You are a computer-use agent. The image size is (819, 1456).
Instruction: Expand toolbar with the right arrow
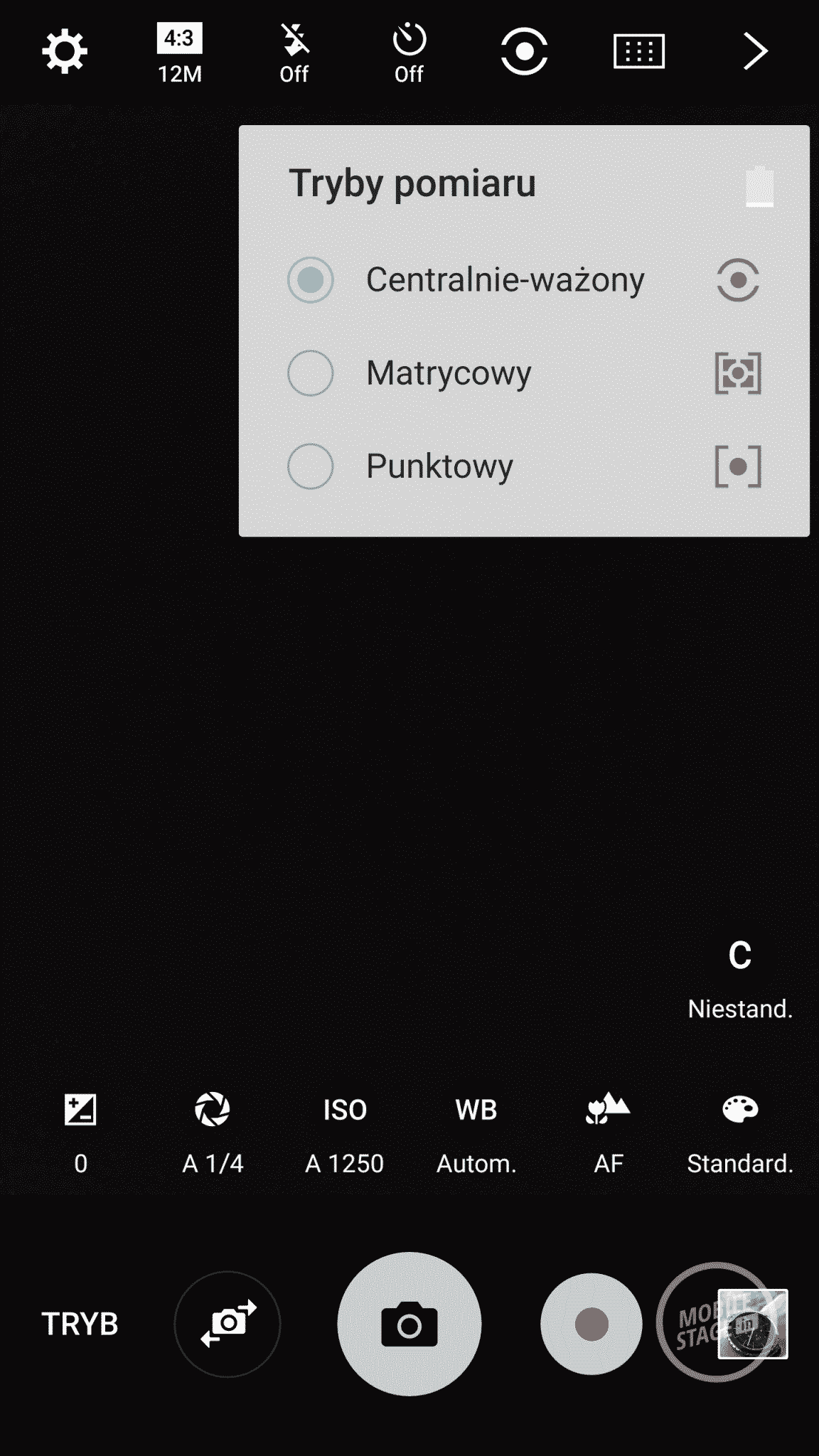click(754, 51)
